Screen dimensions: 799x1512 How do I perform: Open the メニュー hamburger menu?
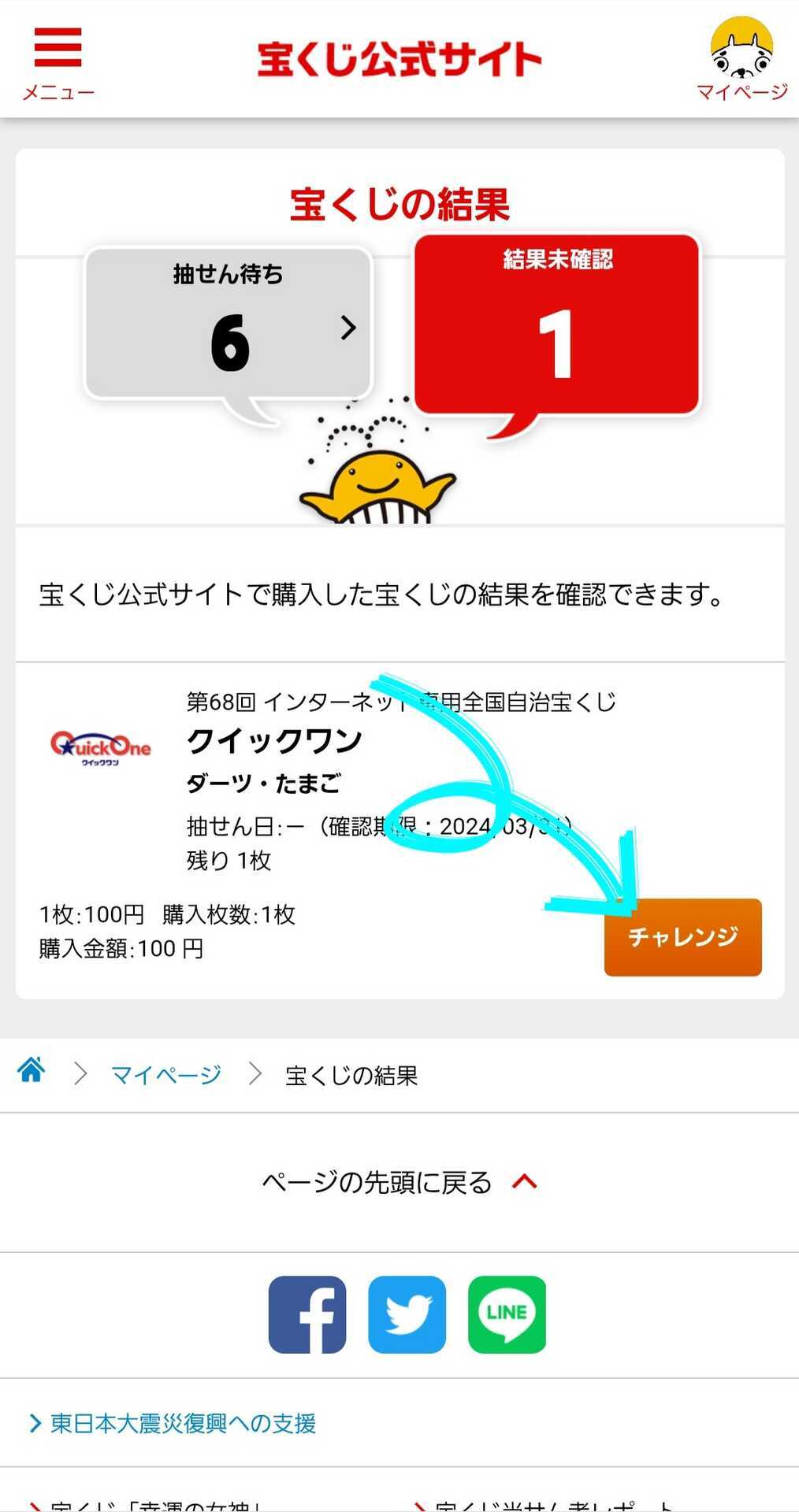(x=58, y=63)
